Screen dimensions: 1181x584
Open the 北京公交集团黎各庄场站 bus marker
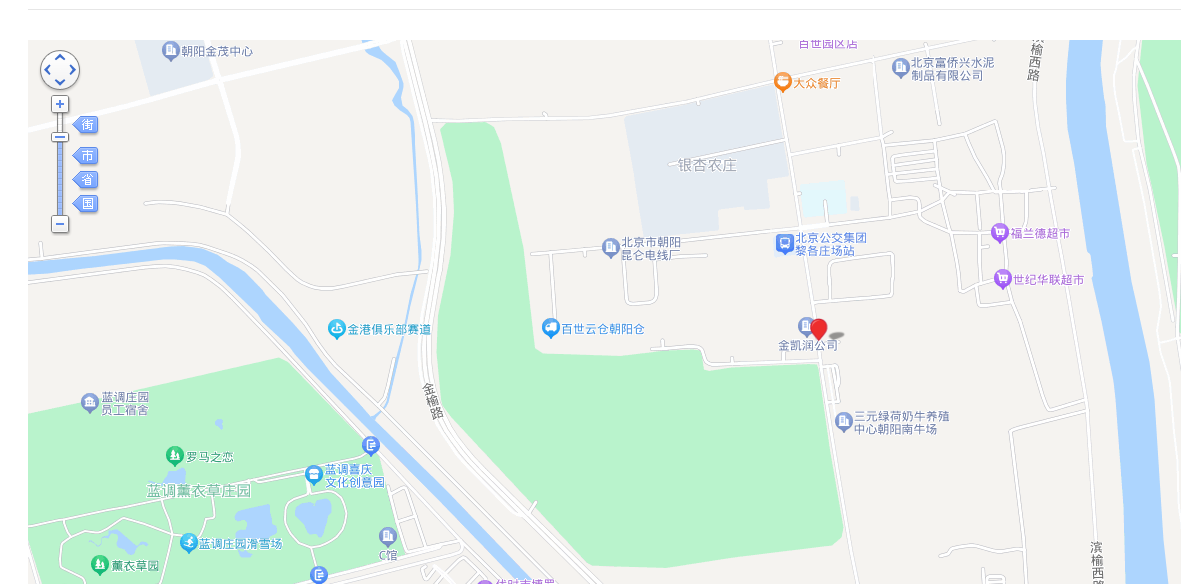coord(785,244)
